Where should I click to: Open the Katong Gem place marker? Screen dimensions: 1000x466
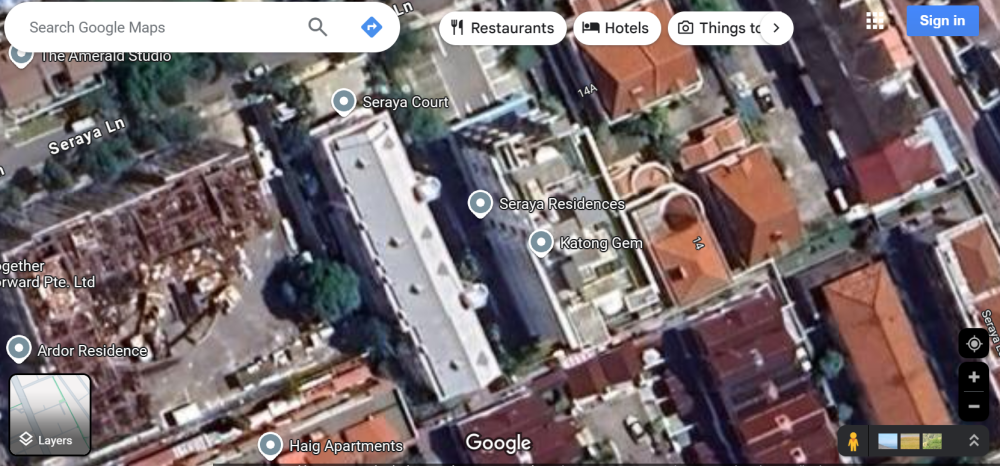541,242
